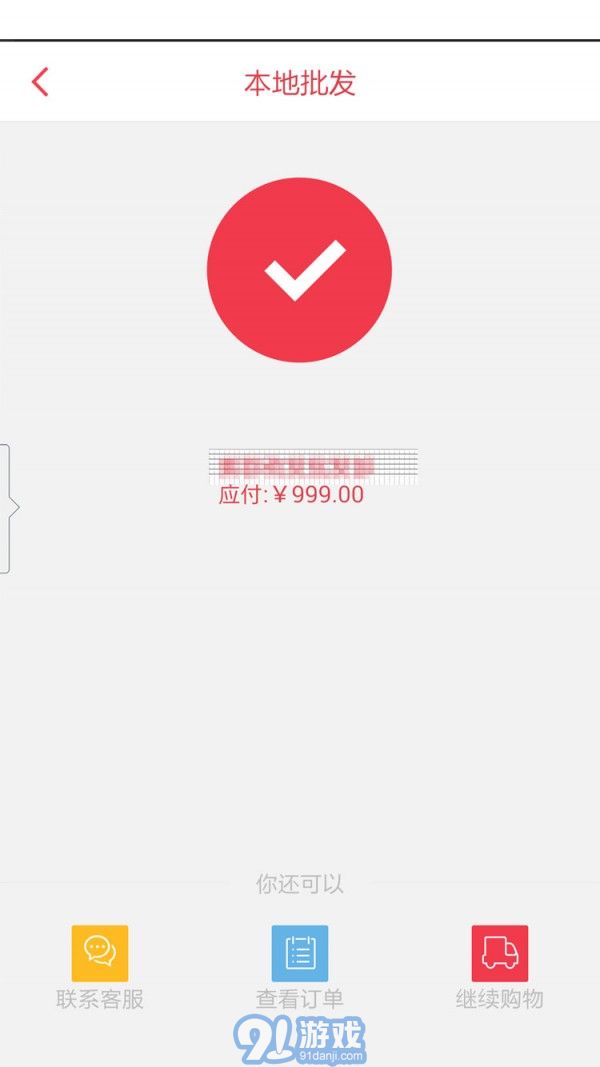This screenshot has height=1067, width=600.
Task: Go back using the red arrow
Action: tap(40, 82)
